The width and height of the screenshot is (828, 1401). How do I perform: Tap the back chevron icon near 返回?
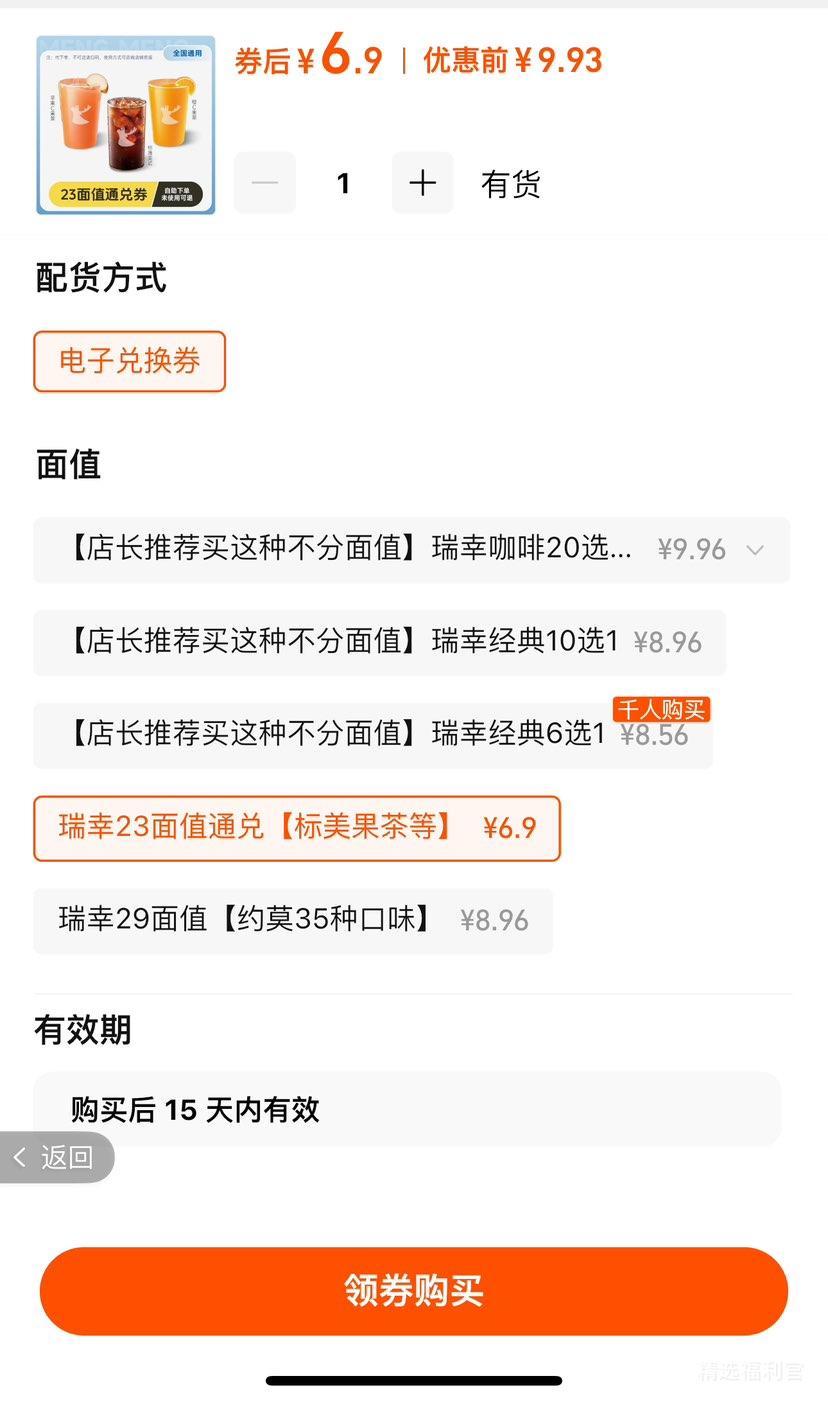pos(22,1157)
